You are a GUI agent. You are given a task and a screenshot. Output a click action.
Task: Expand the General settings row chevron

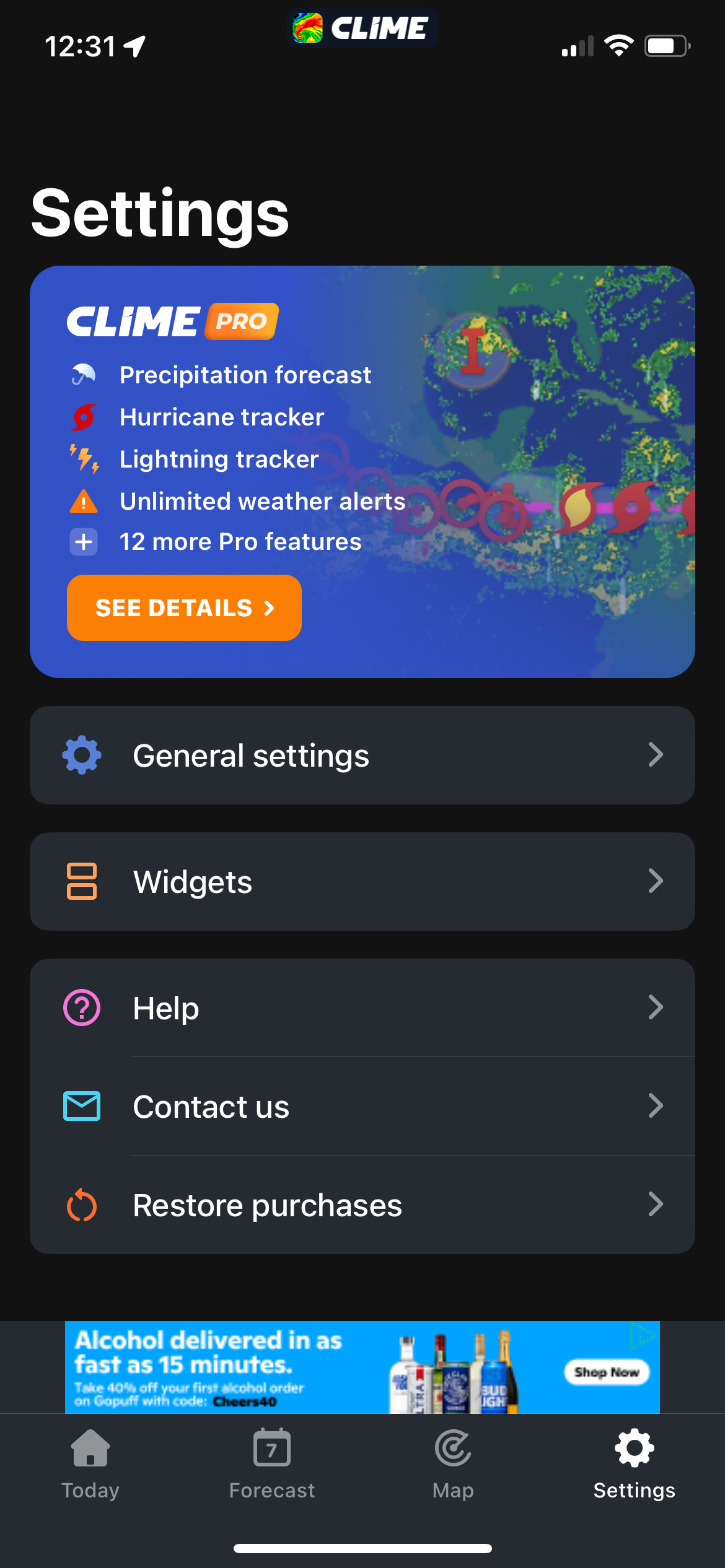tap(656, 754)
